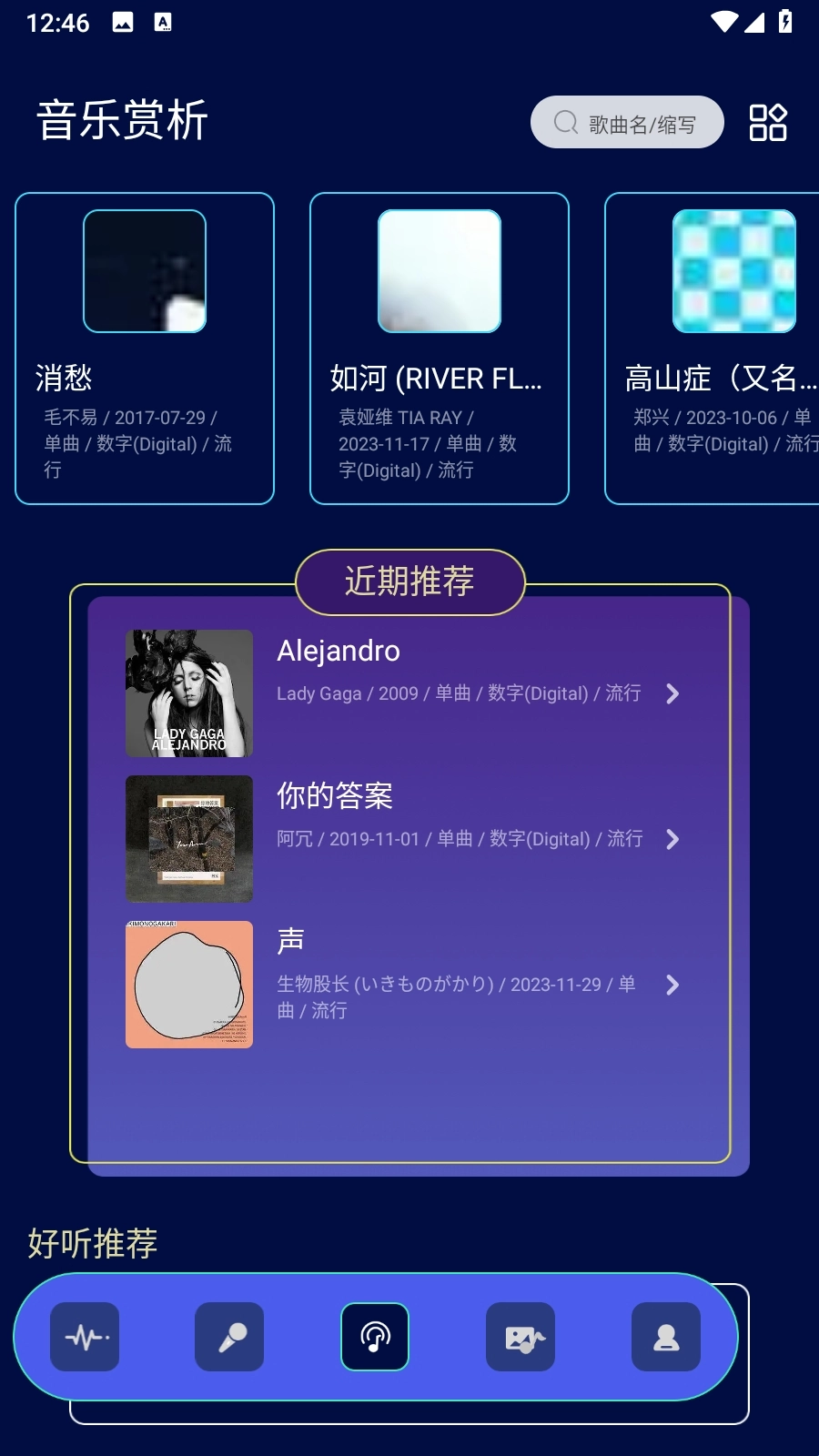
Task: Open the 高山症 song card
Action: pos(714,349)
